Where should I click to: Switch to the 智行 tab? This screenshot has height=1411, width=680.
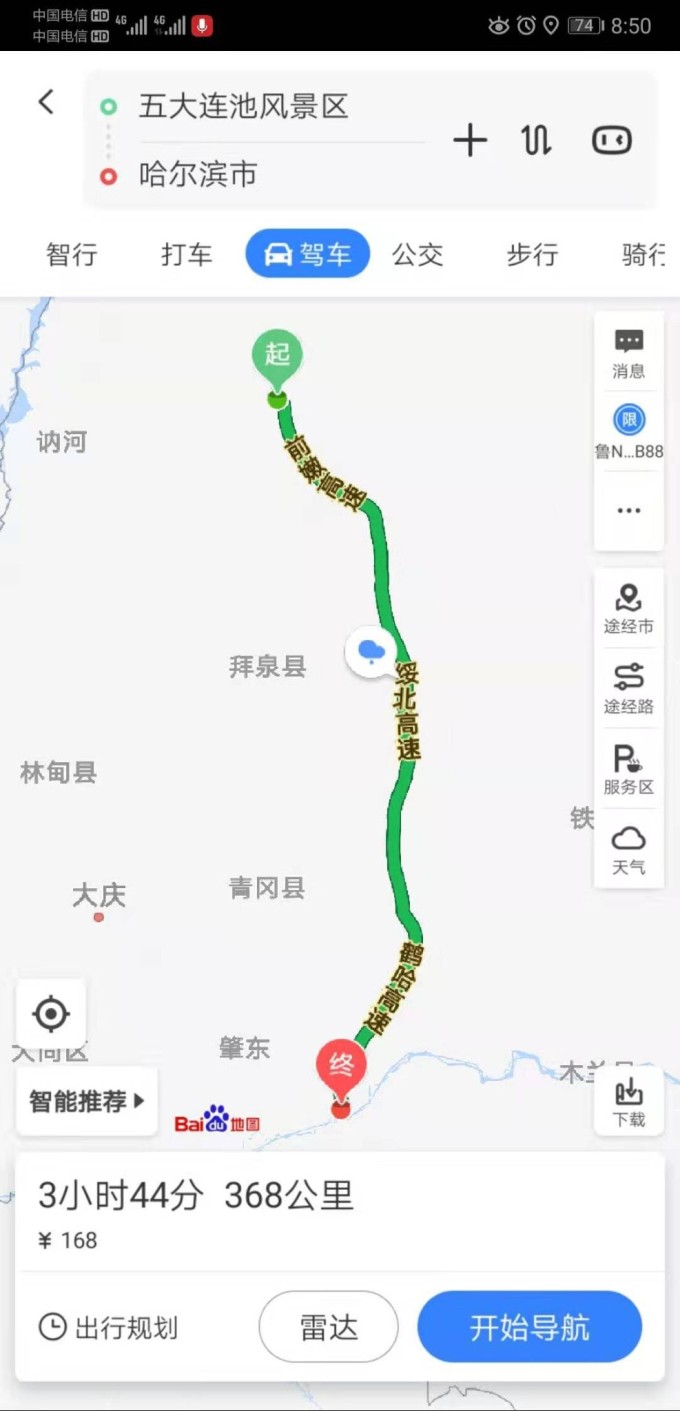coord(72,254)
